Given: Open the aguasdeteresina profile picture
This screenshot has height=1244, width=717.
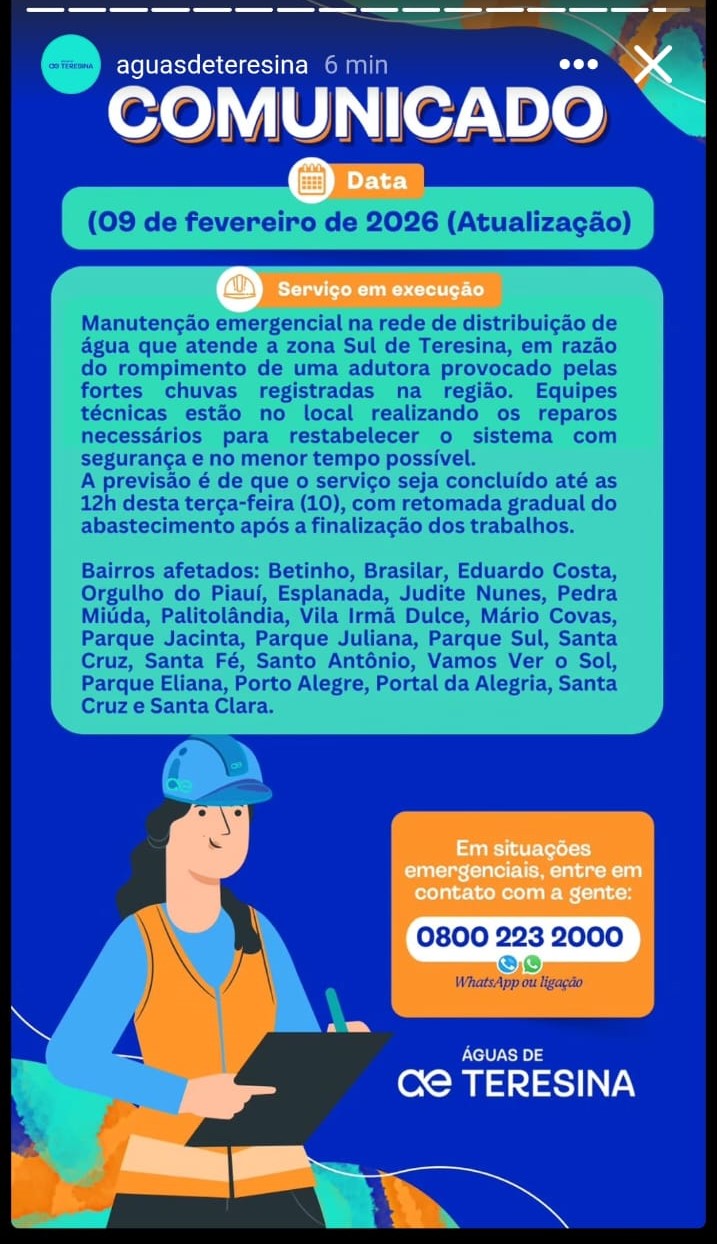Looking at the screenshot, I should coord(71,64).
